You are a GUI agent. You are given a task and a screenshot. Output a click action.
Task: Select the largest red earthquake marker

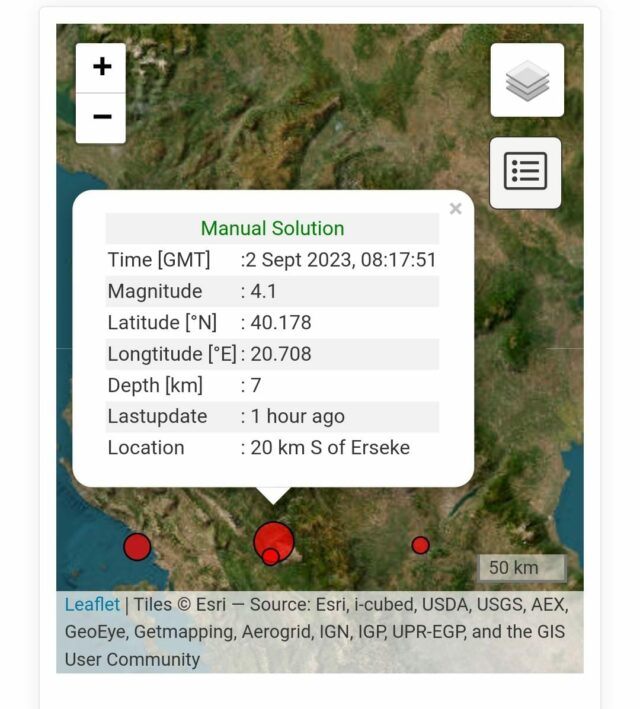pos(275,538)
